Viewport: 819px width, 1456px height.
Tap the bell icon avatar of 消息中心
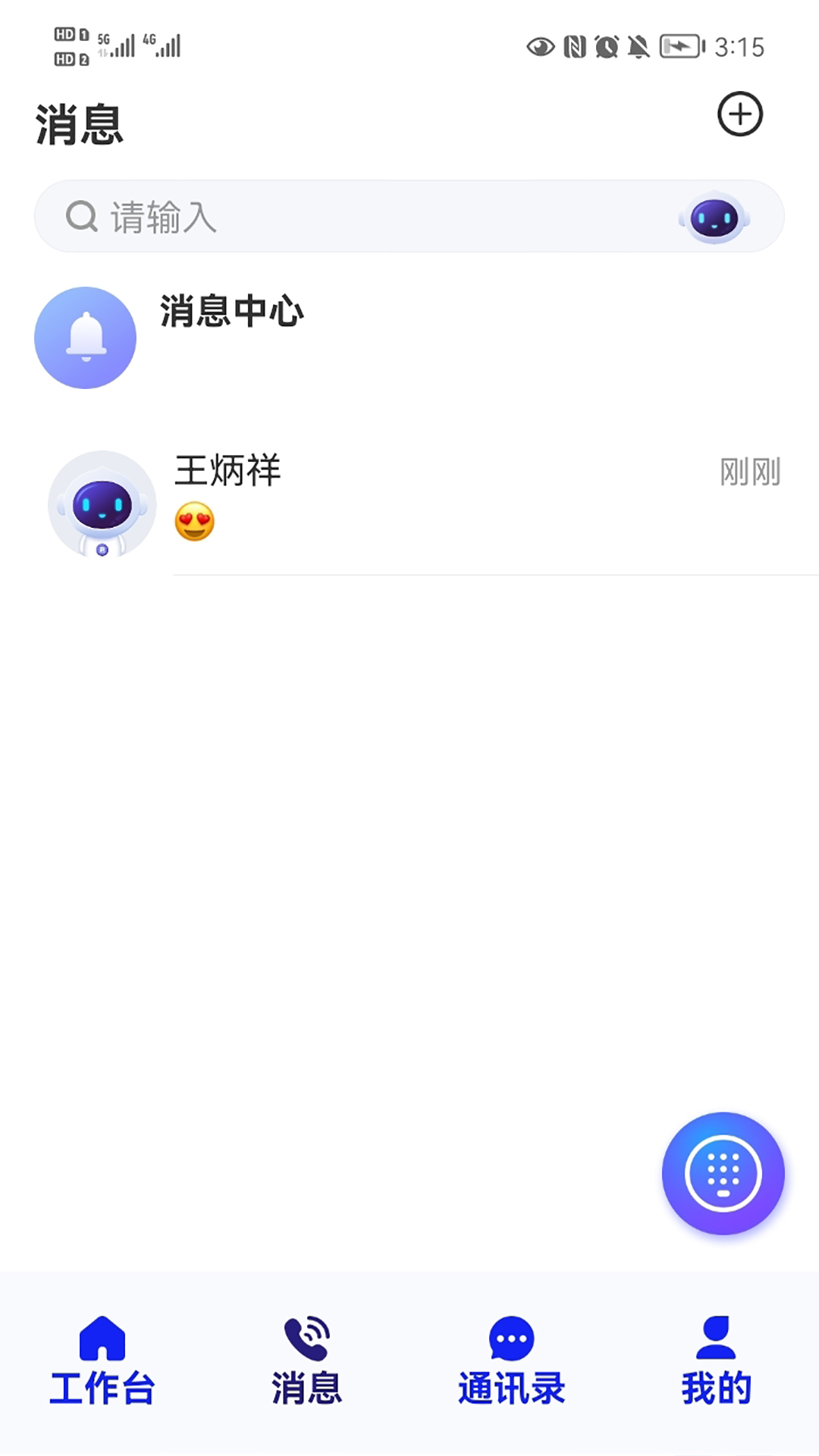(85, 338)
